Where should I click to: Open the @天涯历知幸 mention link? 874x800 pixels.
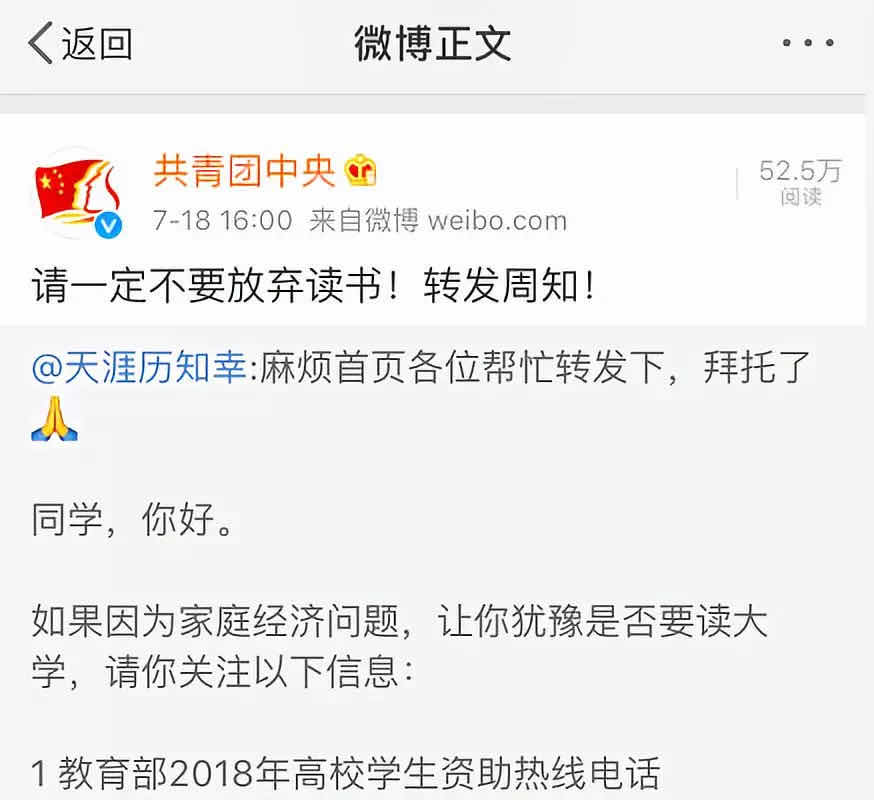pos(138,369)
